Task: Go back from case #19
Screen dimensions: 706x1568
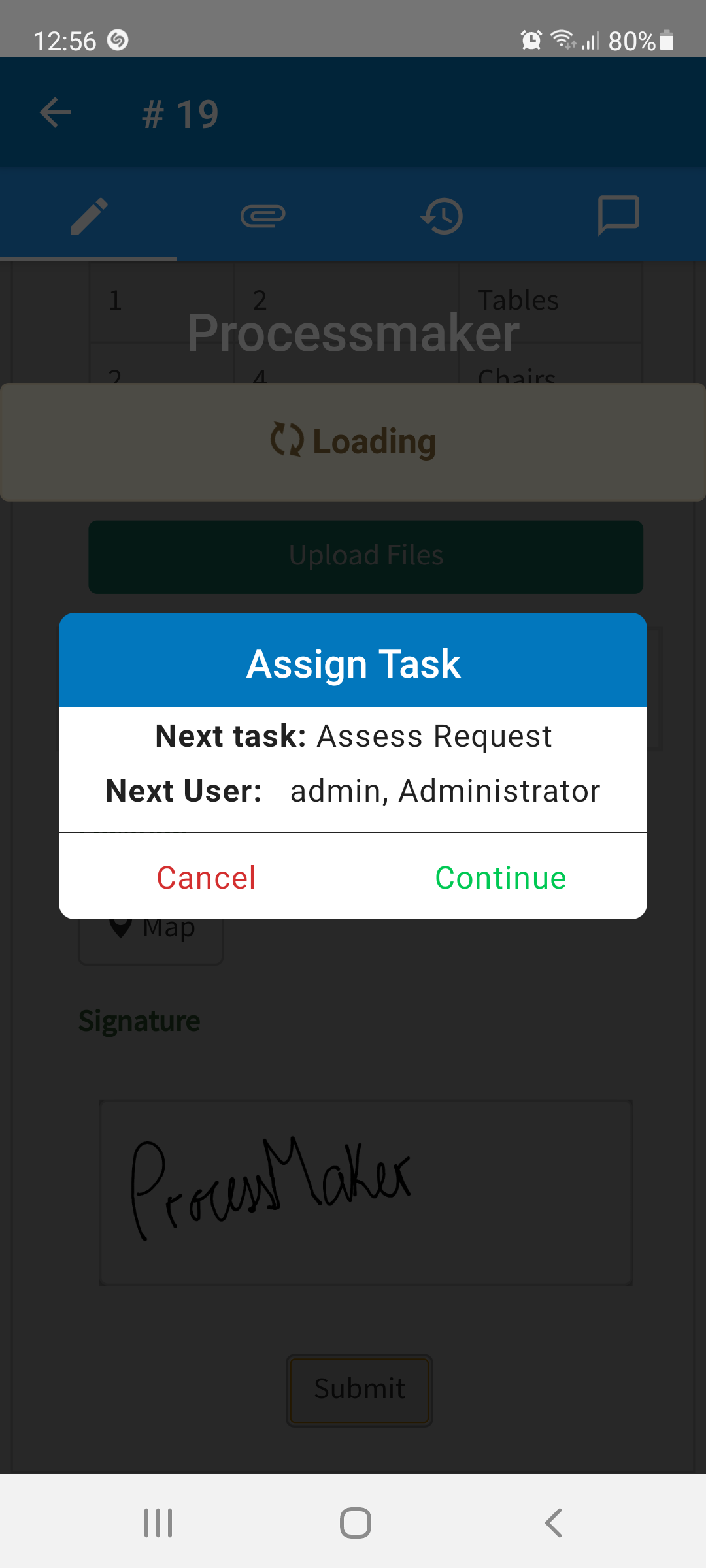Action: (x=55, y=113)
